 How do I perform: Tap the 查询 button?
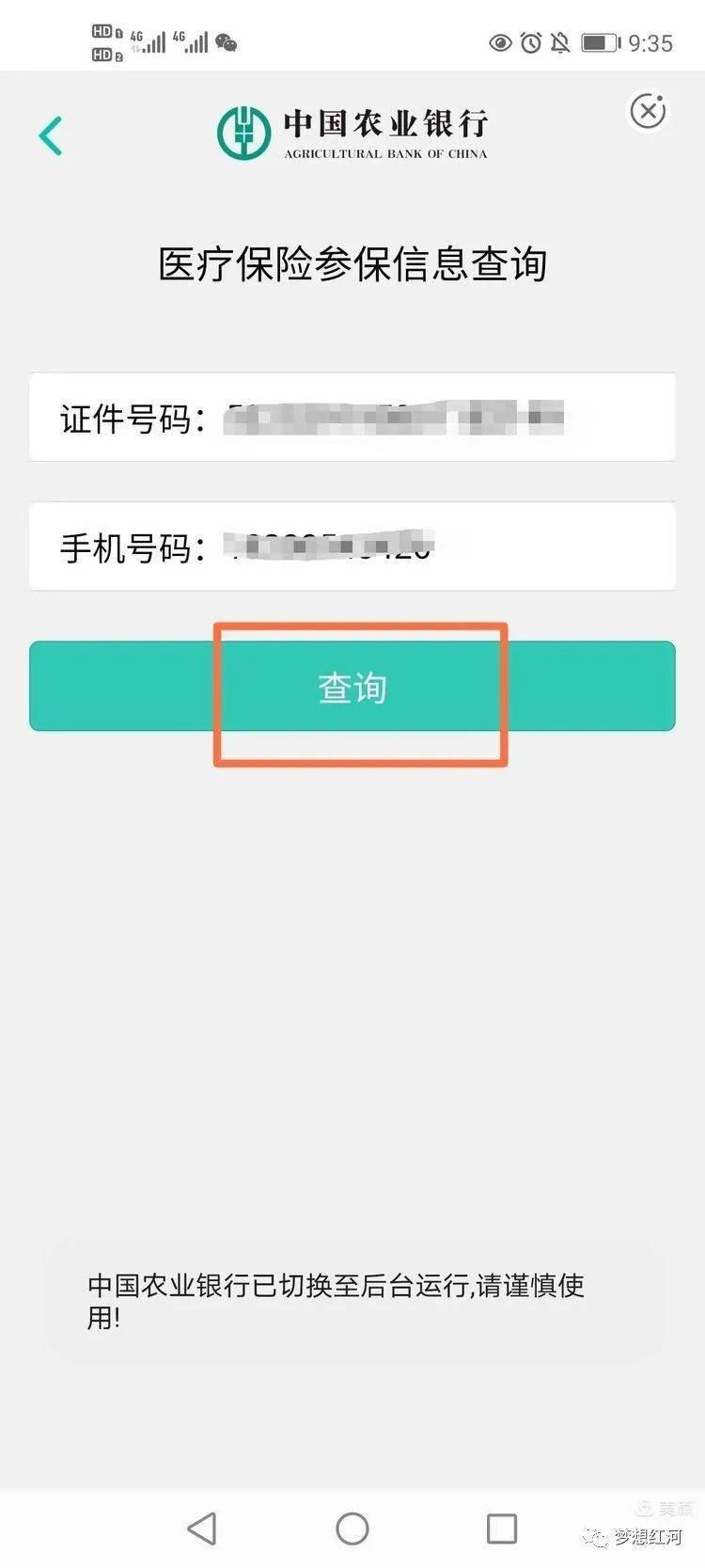pos(352,687)
